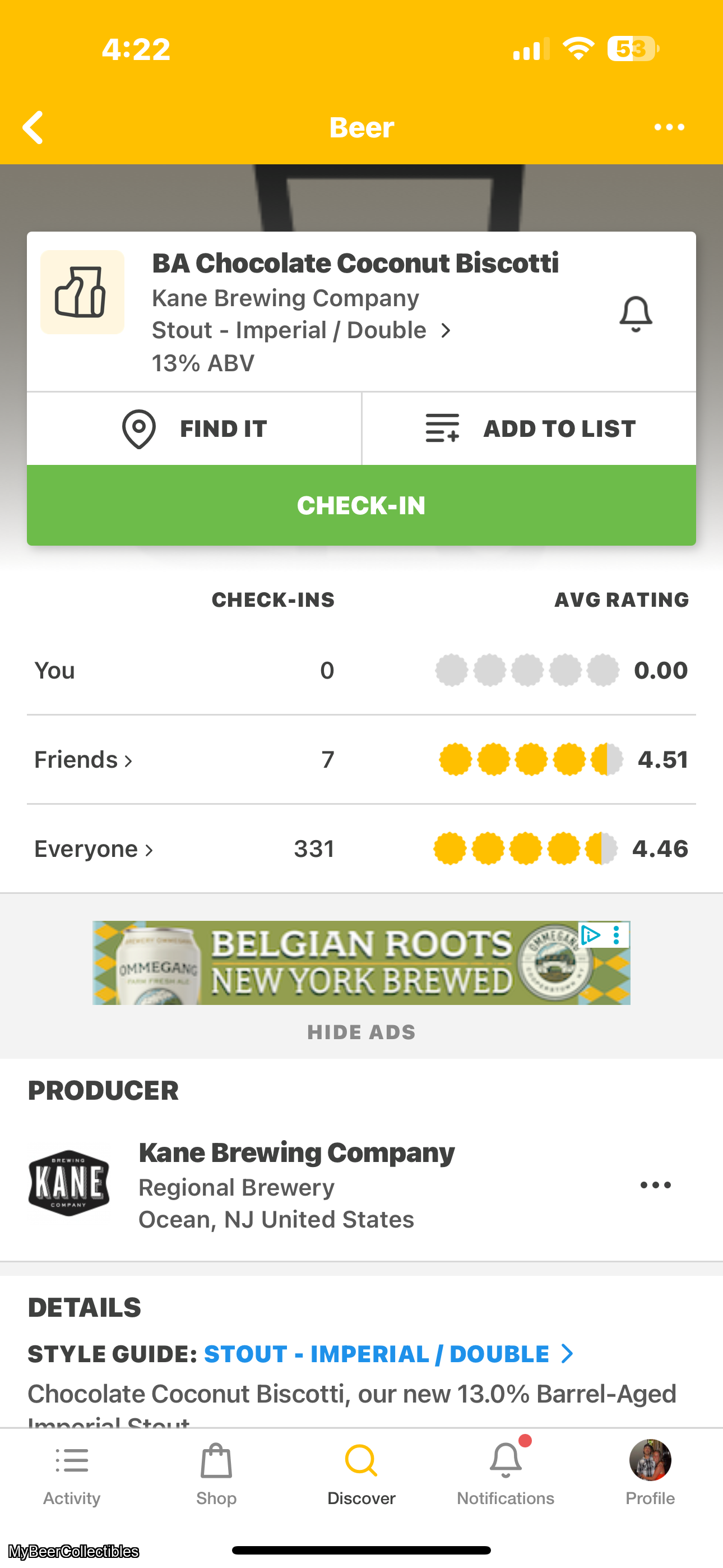Open the Stout - Imperial / Double style
The height and width of the screenshot is (1568, 723).
click(300, 330)
